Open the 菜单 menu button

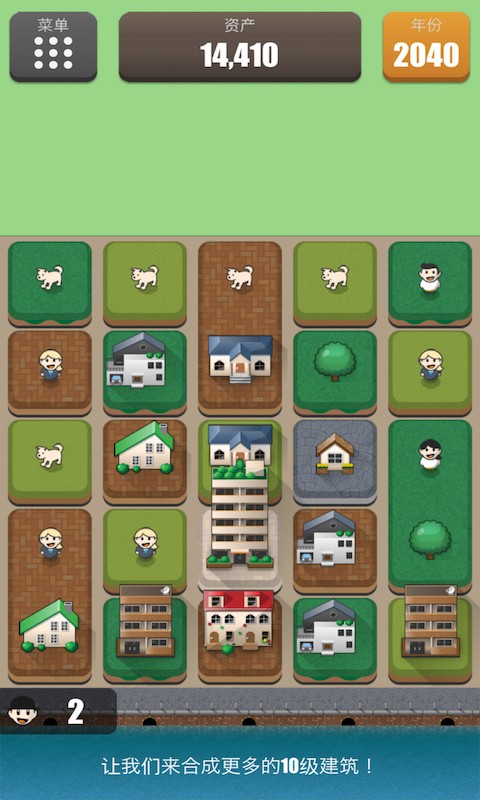coord(53,46)
